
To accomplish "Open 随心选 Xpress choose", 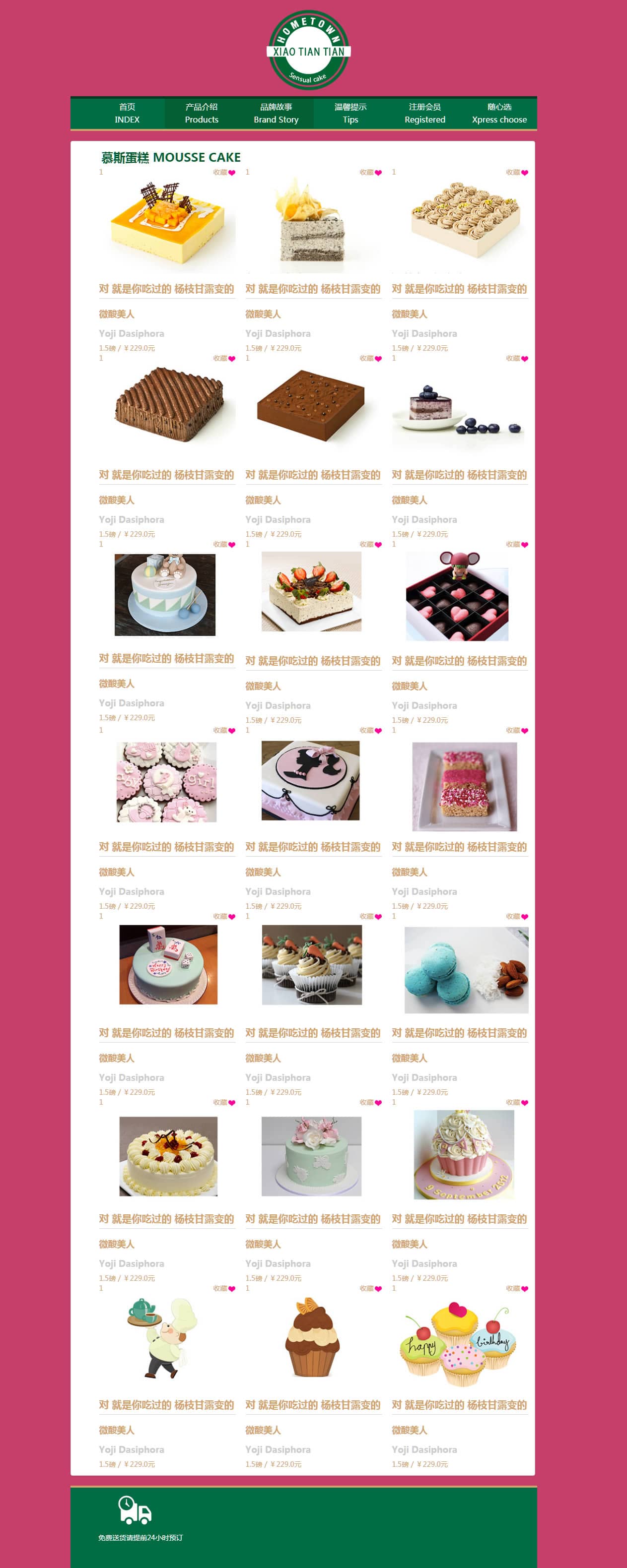I will pyautogui.click(x=499, y=113).
